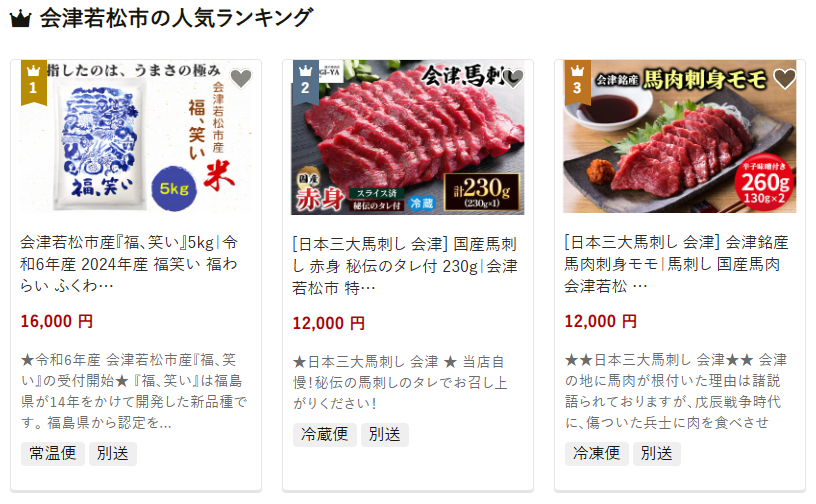This screenshot has height=504, width=816.
Task: Favorite the 馬肉刺身モモ 260g item
Action: pyautogui.click(x=785, y=79)
